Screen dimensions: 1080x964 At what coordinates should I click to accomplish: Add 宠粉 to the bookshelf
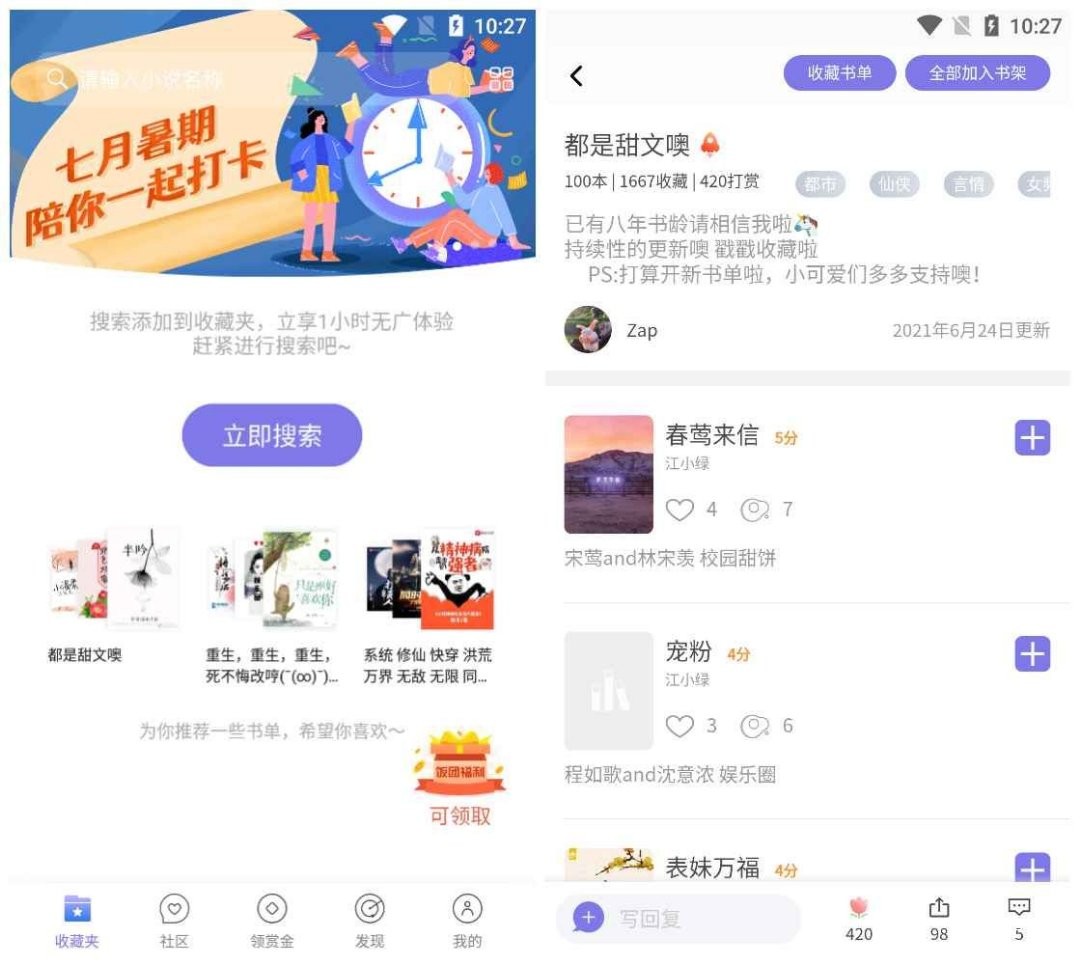pos(1032,654)
